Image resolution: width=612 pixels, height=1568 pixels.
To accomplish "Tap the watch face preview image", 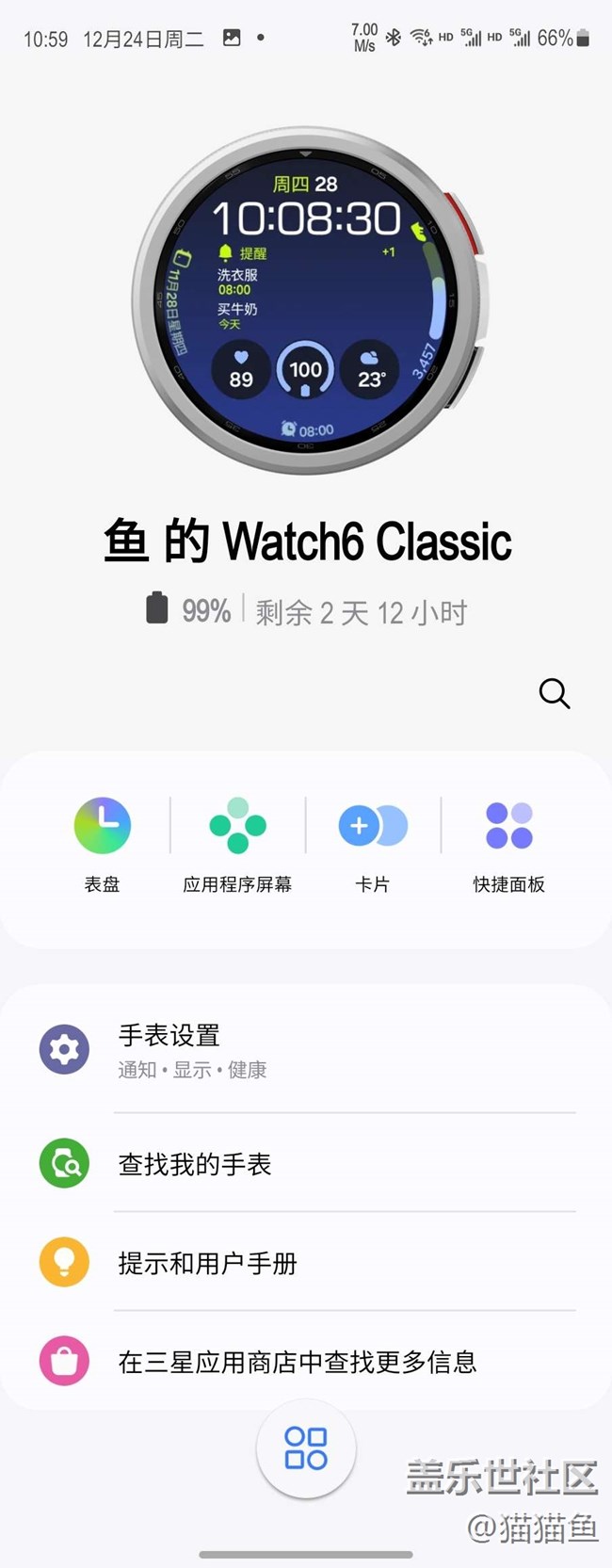I will click(306, 301).
